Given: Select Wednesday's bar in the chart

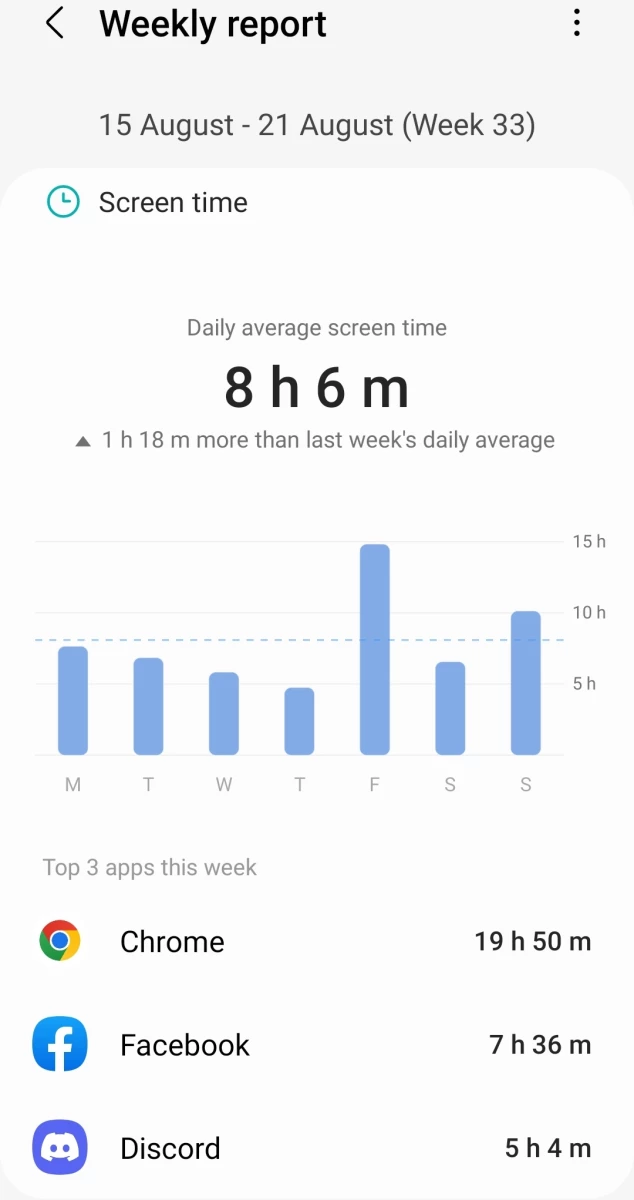Looking at the screenshot, I should pyautogui.click(x=224, y=713).
